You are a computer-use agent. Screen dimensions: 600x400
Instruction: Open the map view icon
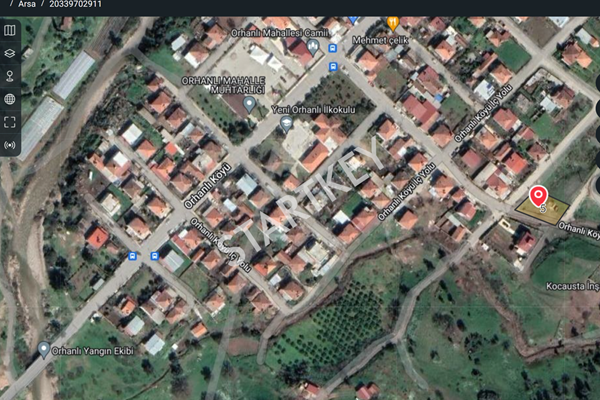tap(10, 30)
